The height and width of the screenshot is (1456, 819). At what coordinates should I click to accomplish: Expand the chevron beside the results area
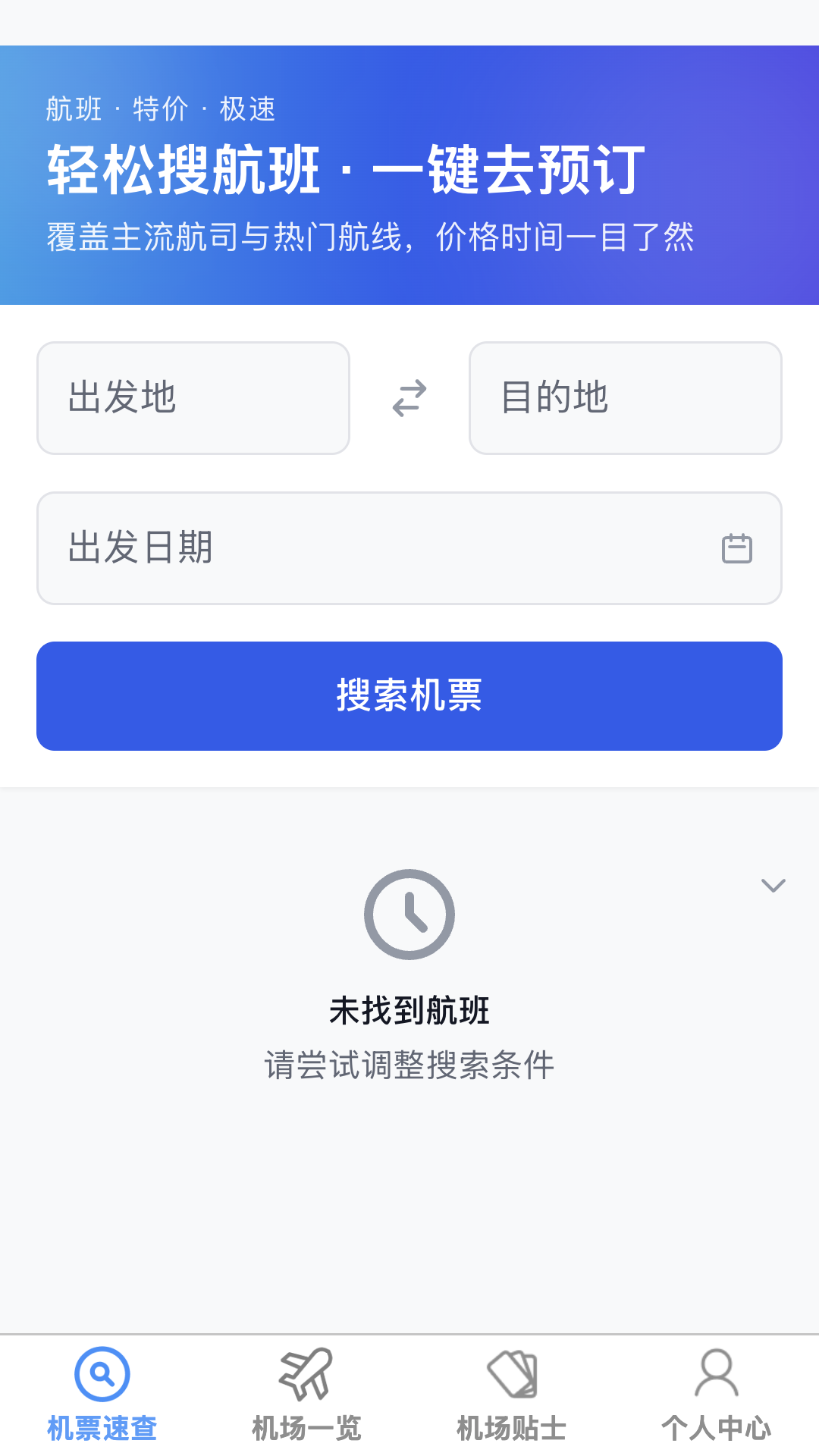tap(773, 886)
